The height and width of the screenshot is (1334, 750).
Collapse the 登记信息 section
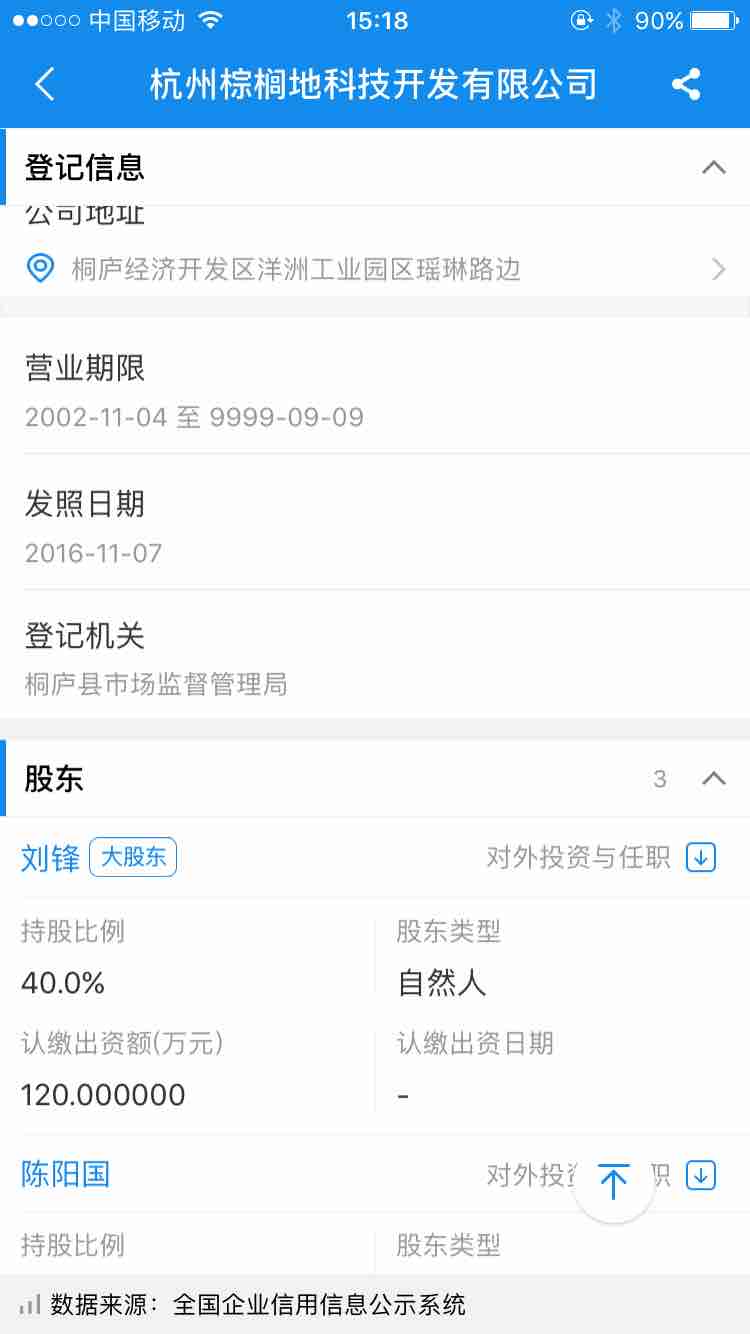(x=713, y=167)
